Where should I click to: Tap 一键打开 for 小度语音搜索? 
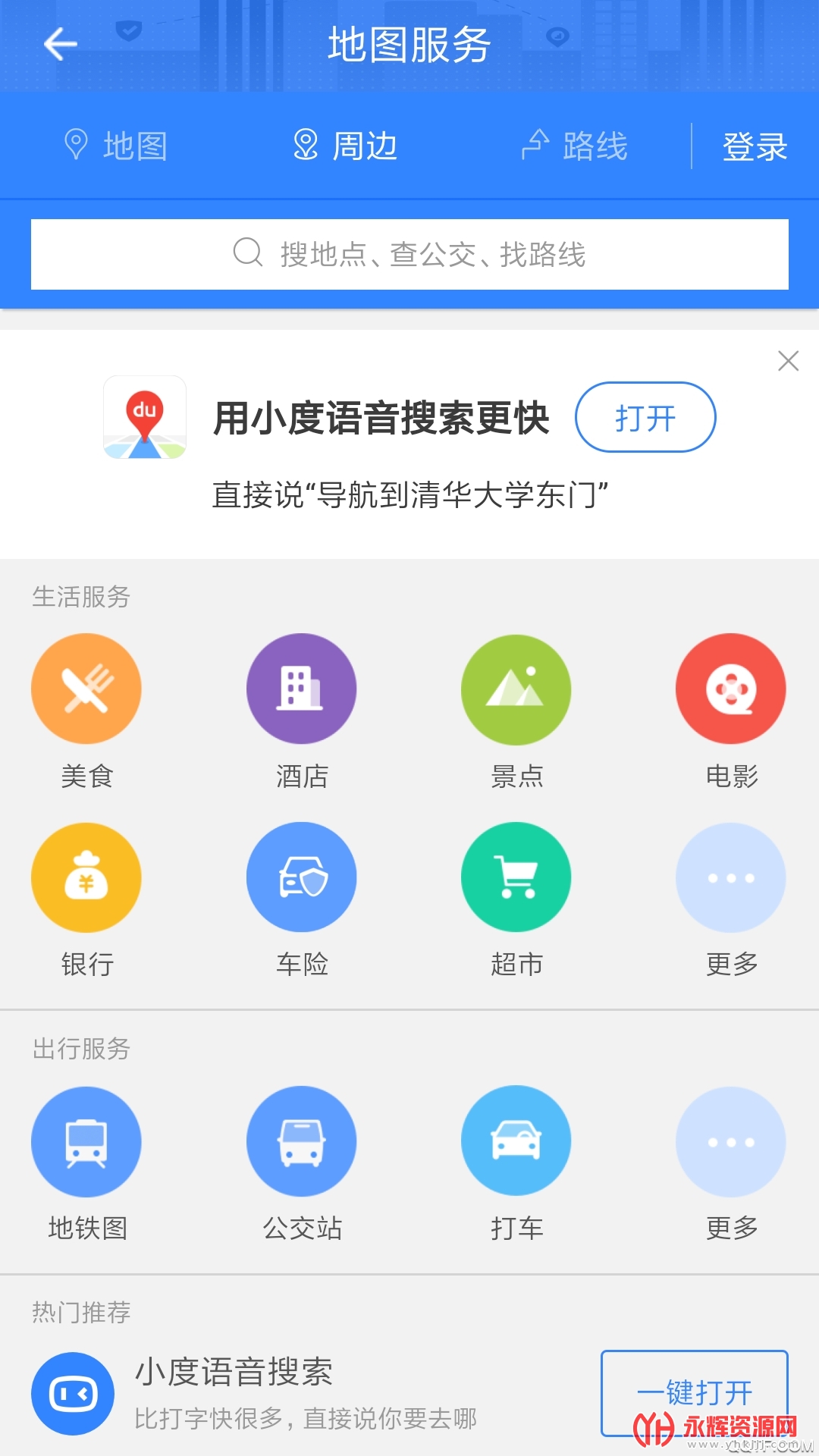pos(694,1392)
